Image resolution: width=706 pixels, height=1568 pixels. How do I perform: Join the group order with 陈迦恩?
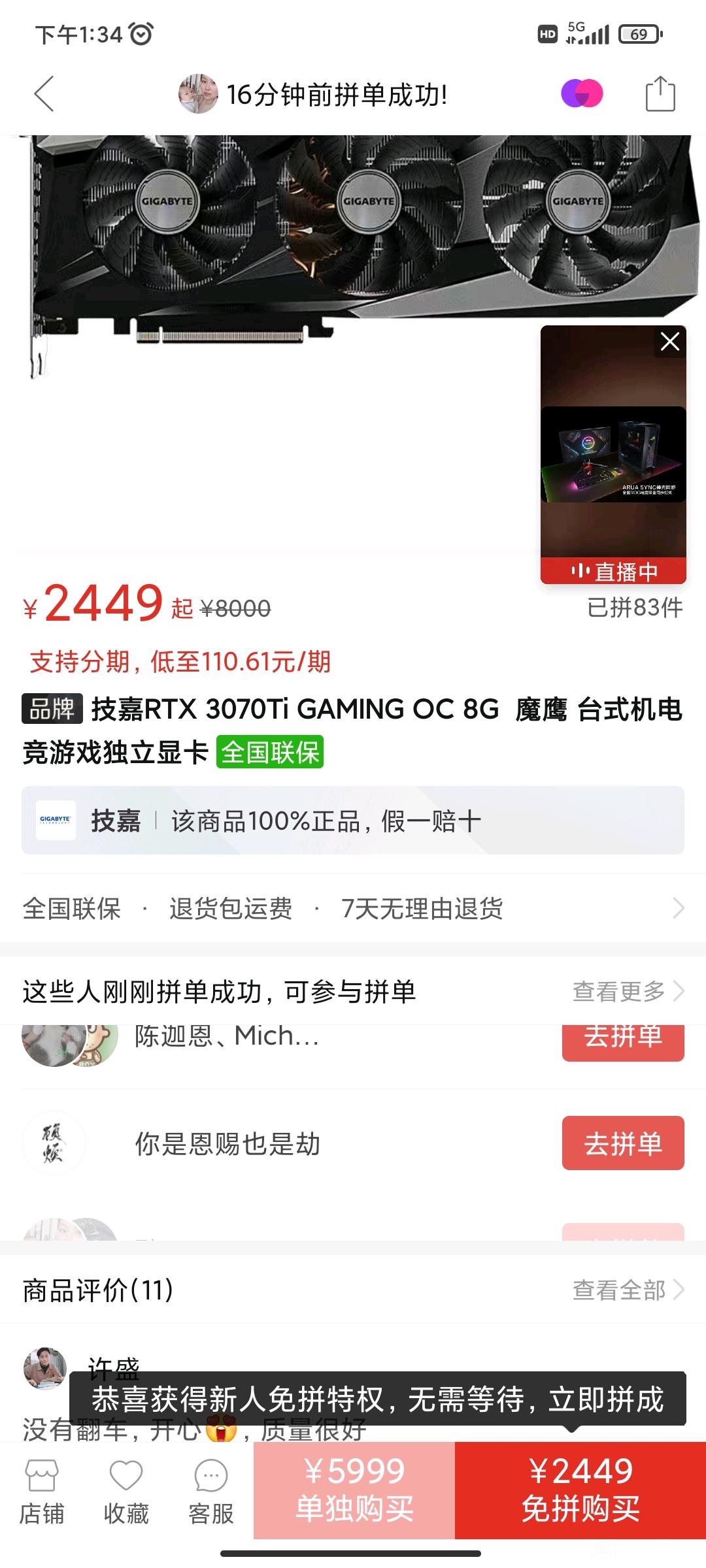tap(623, 1041)
